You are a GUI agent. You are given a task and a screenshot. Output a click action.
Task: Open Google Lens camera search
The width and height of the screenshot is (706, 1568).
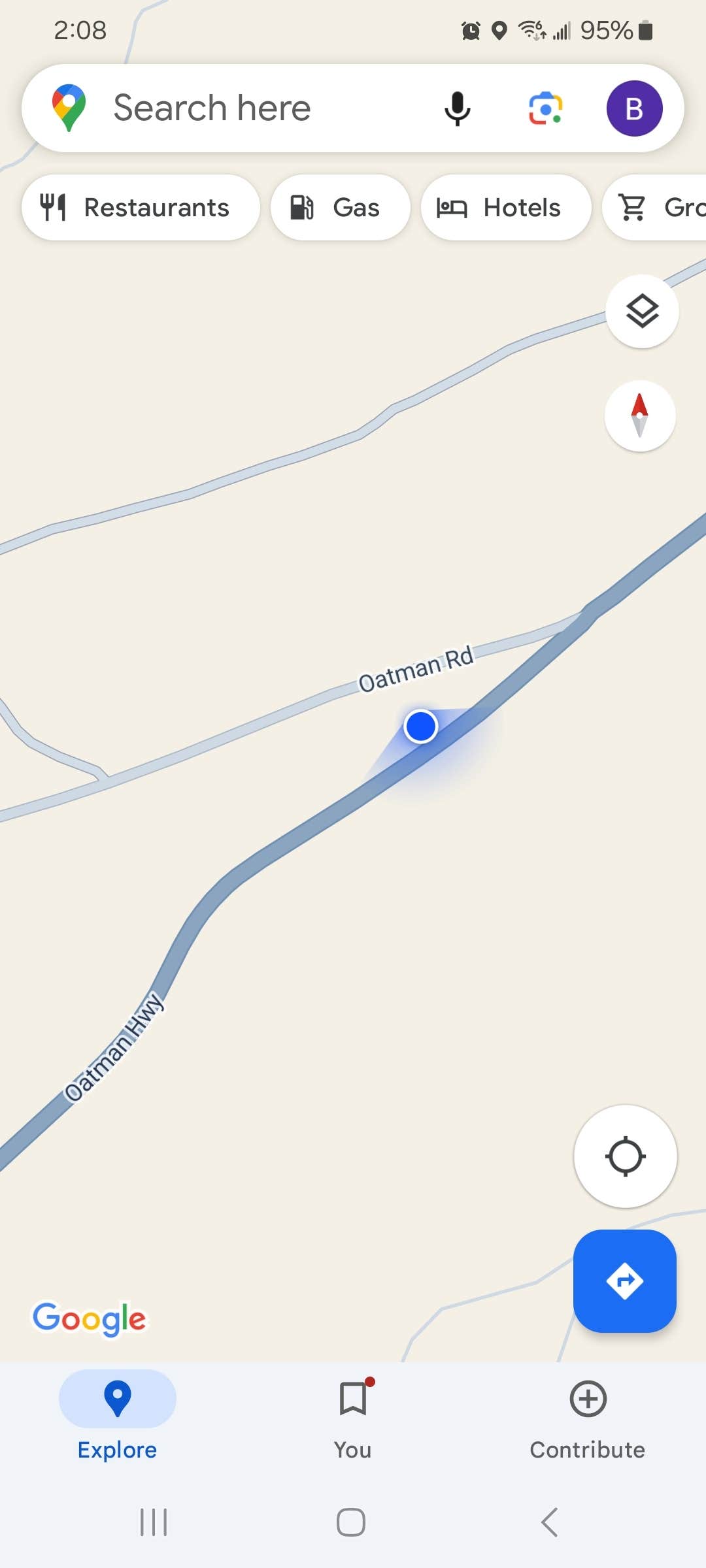click(545, 108)
